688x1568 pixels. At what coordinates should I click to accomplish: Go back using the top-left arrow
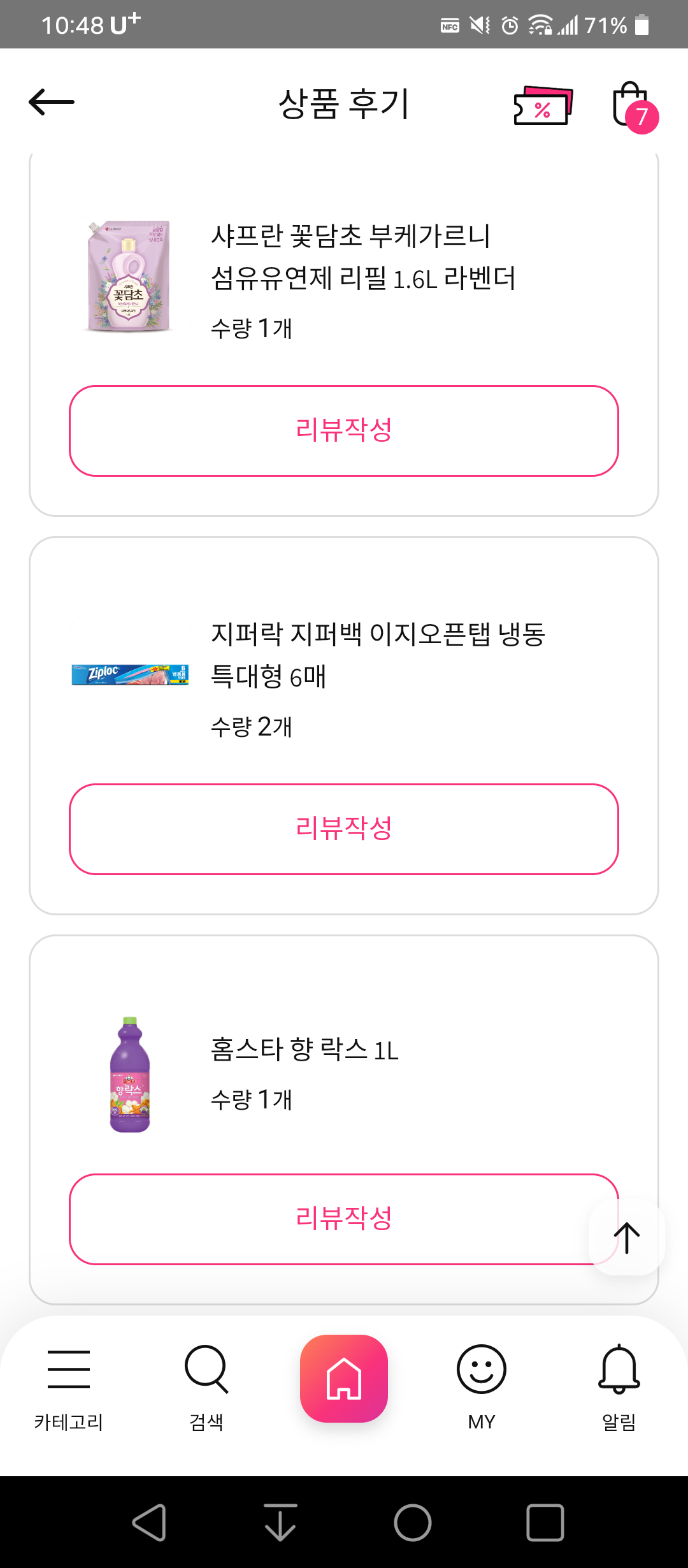[52, 102]
